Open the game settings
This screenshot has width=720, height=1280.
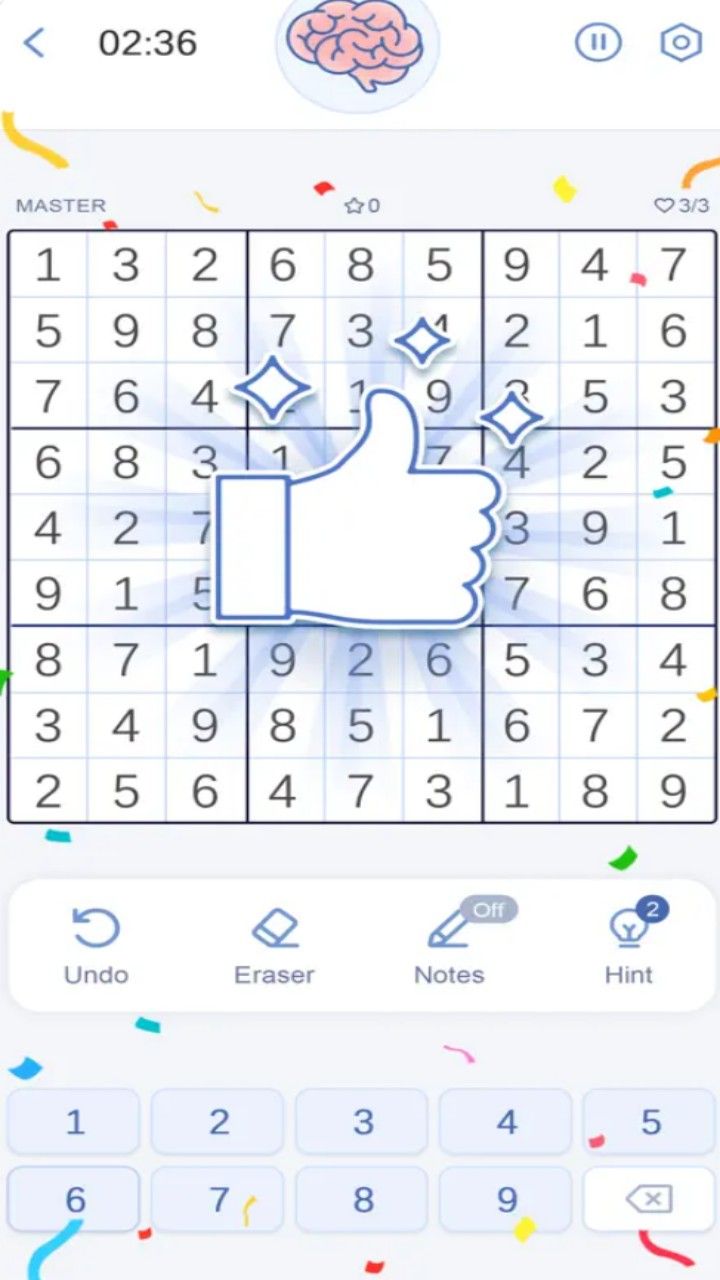(681, 42)
